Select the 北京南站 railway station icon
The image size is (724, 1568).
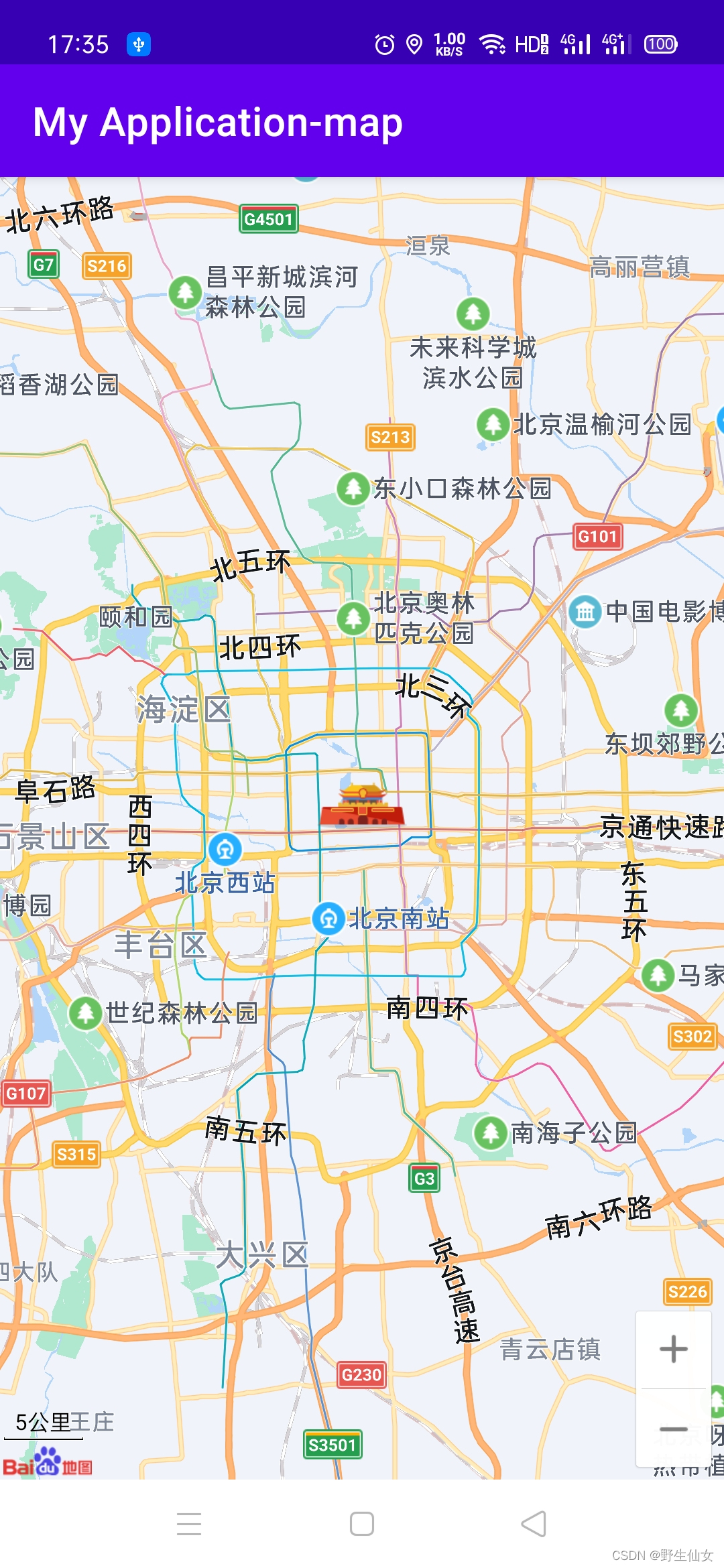328,919
